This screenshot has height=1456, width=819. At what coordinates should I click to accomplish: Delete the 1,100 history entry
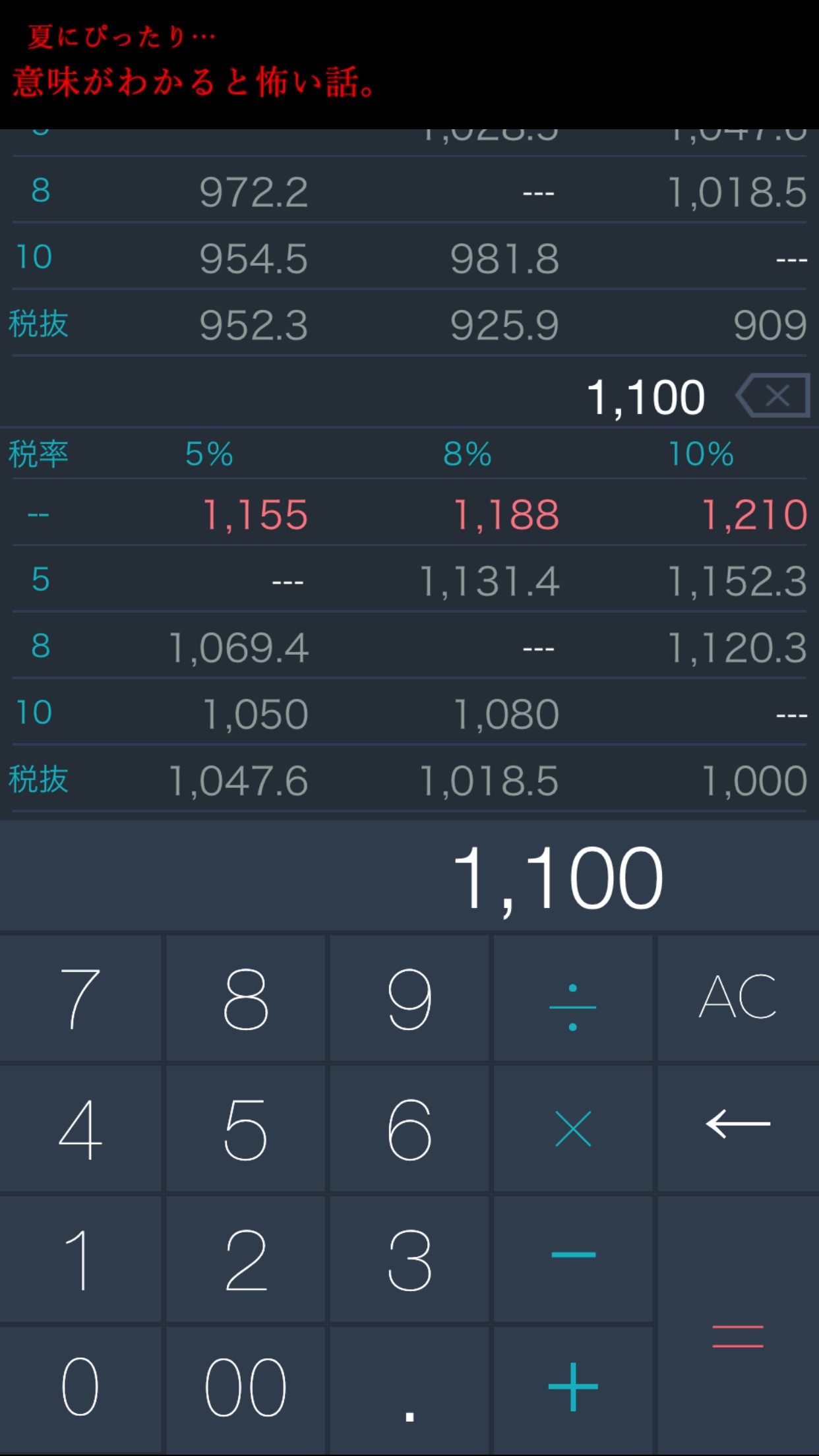pyautogui.click(x=774, y=396)
